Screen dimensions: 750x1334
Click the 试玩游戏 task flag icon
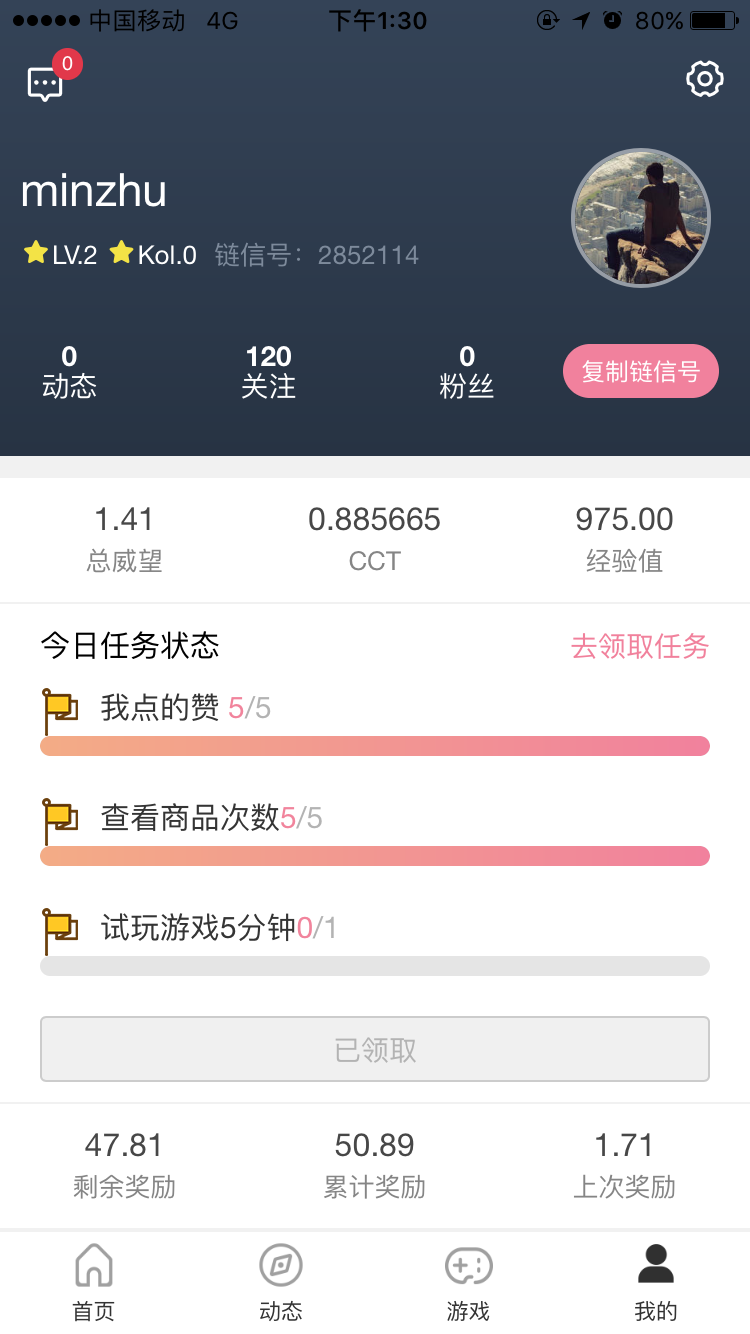click(61, 928)
